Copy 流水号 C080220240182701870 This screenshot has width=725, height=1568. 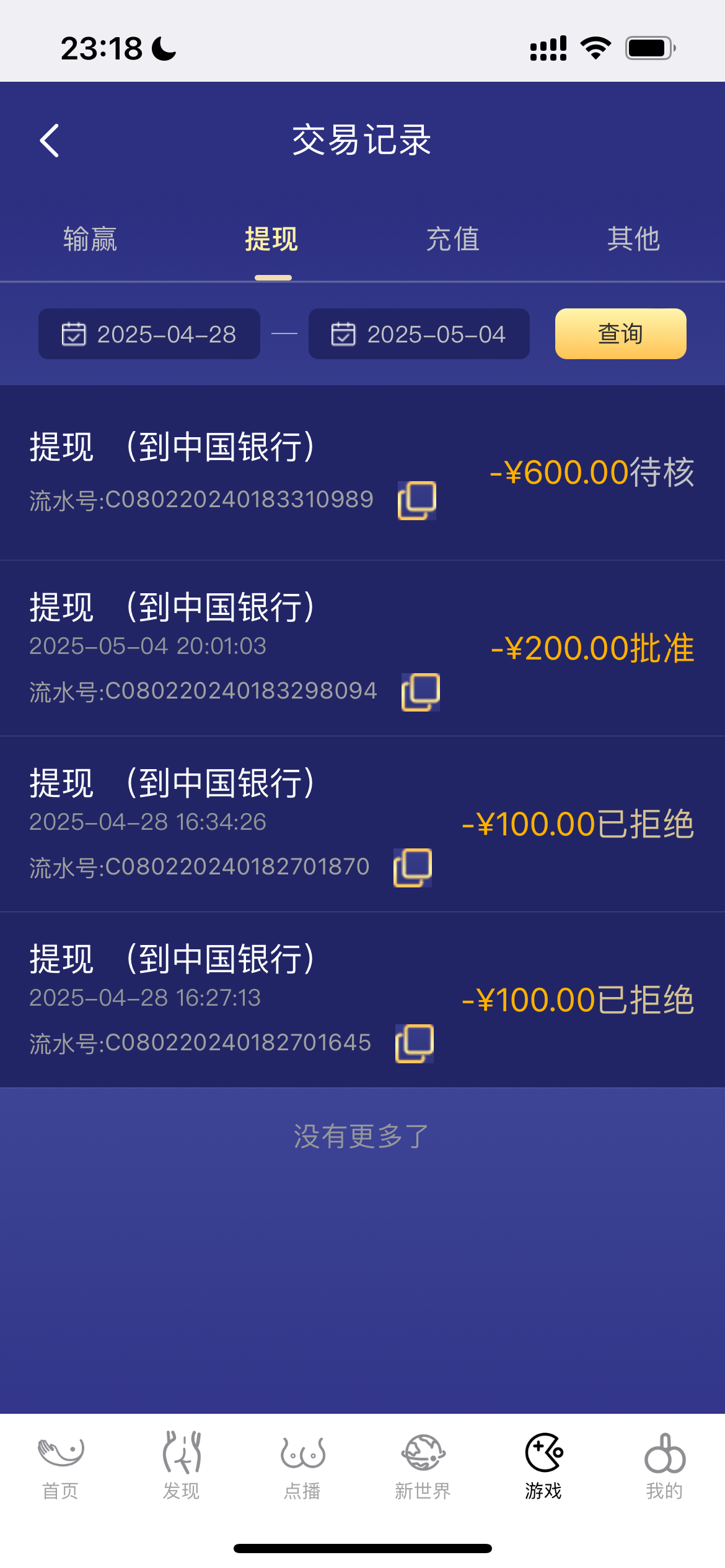[413, 866]
